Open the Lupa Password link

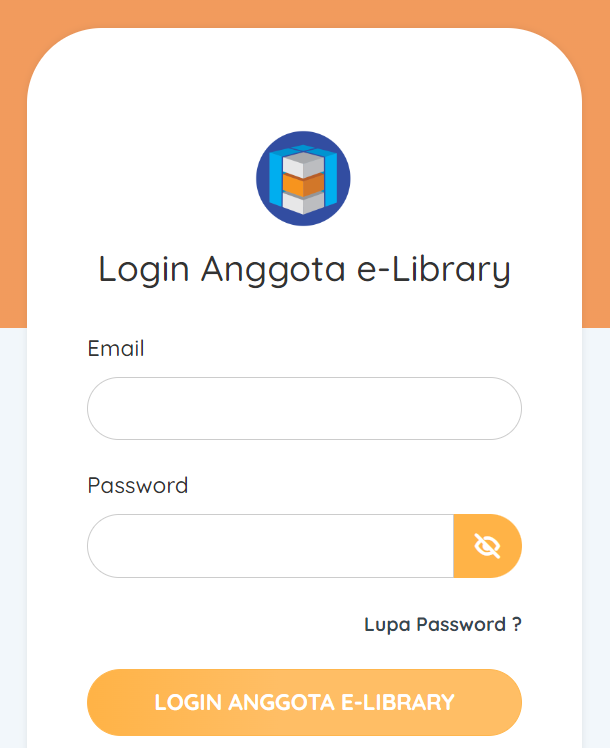click(x=442, y=625)
